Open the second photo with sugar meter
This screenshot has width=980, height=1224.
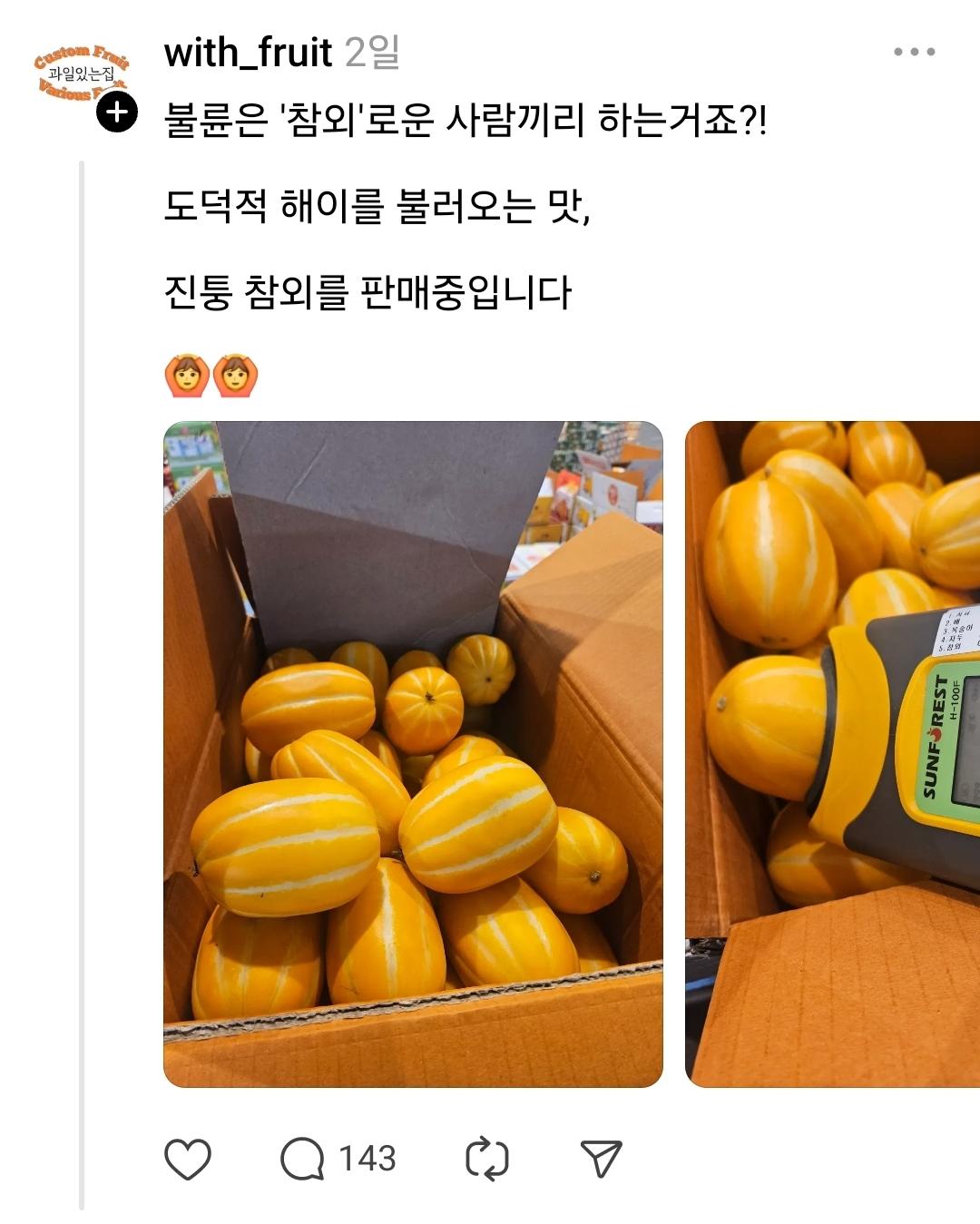pyautogui.click(x=832, y=753)
